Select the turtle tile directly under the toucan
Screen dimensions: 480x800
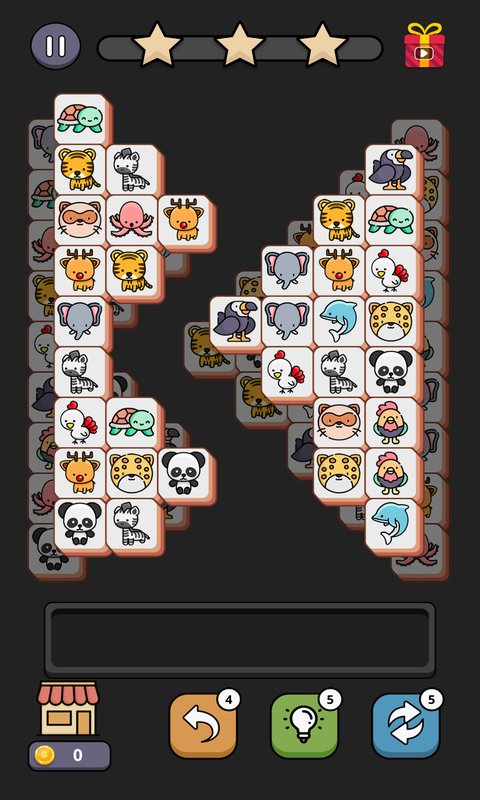pyautogui.click(x=391, y=220)
